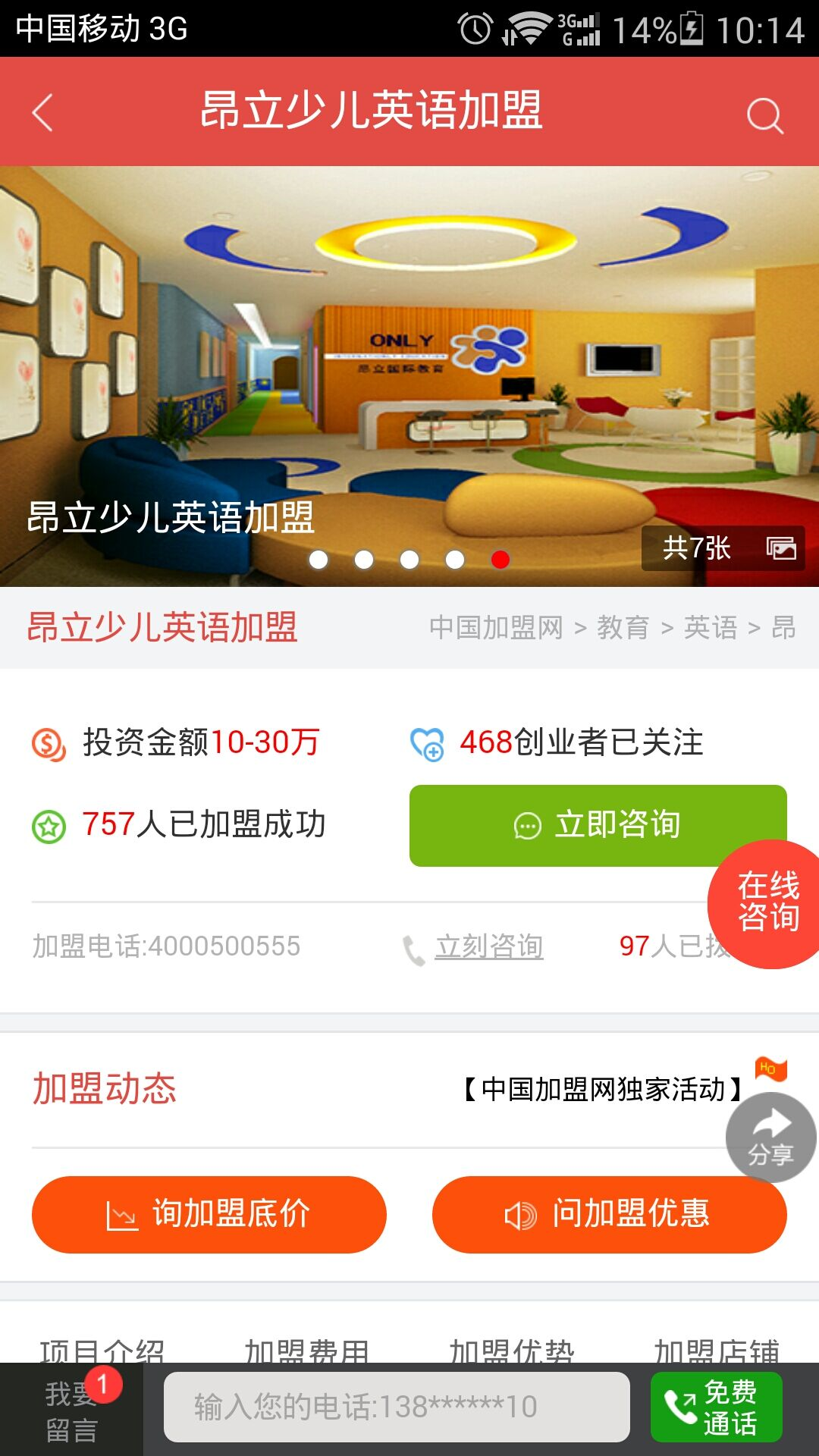Follow the 立刻咨询 phone link
This screenshot has width=819, height=1456.
(x=488, y=946)
